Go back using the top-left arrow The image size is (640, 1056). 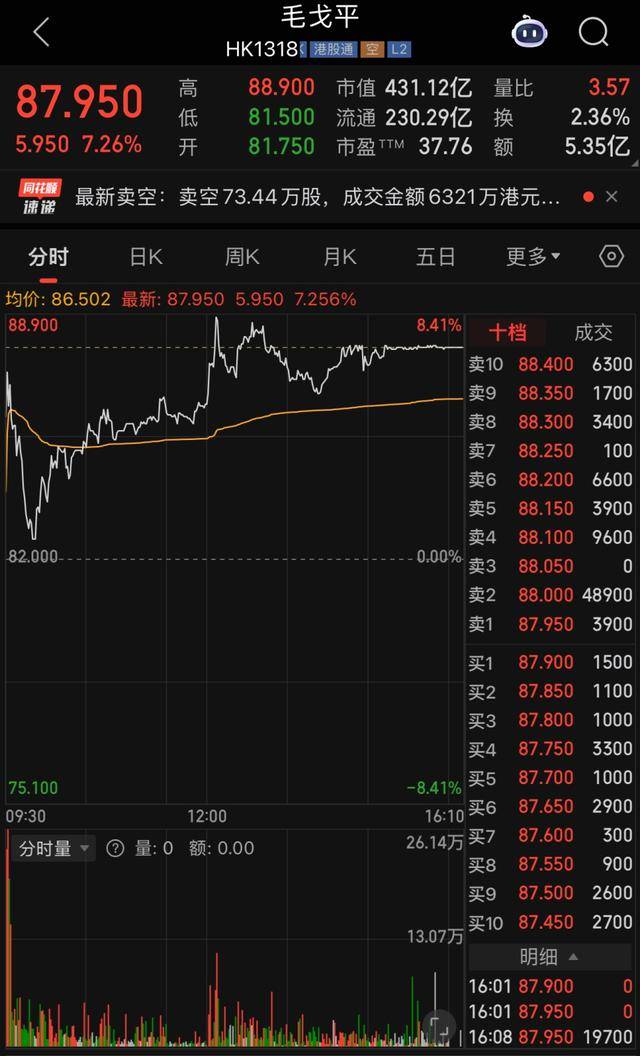(41, 33)
